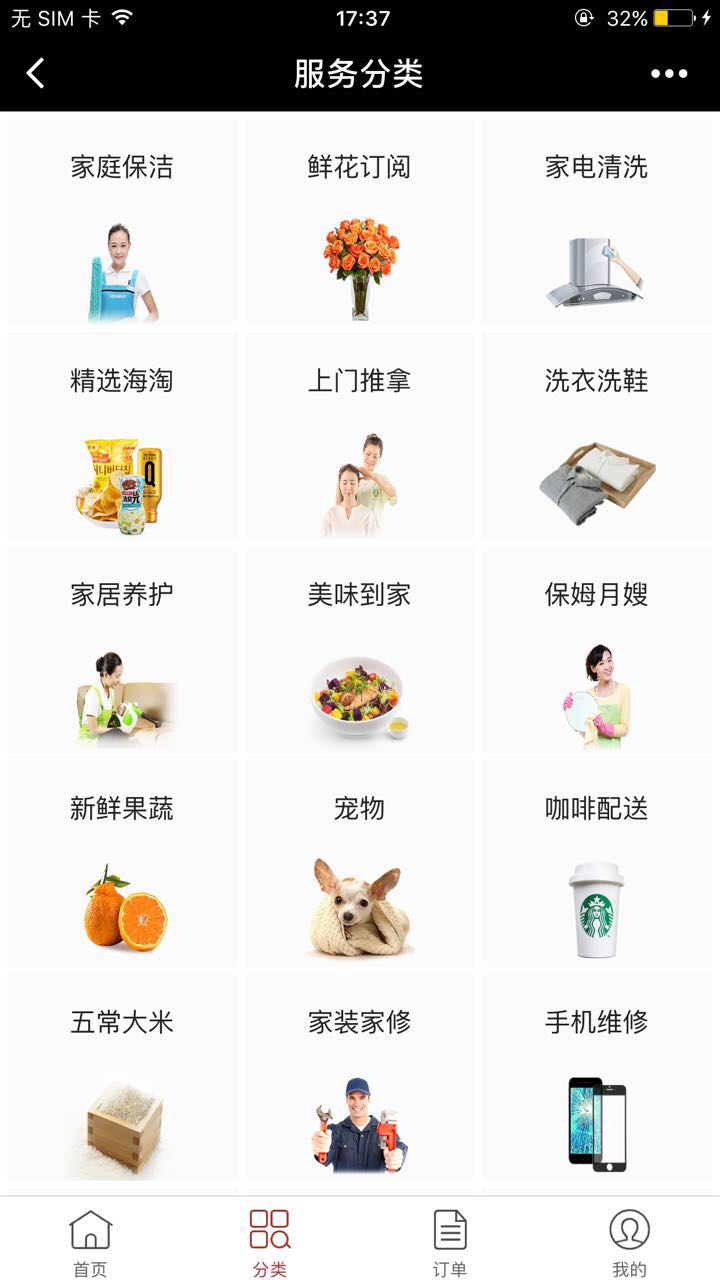This screenshot has height=1280, width=720.
Task: Select the 鲜花订阅 flower subscription tile
Action: [x=360, y=222]
